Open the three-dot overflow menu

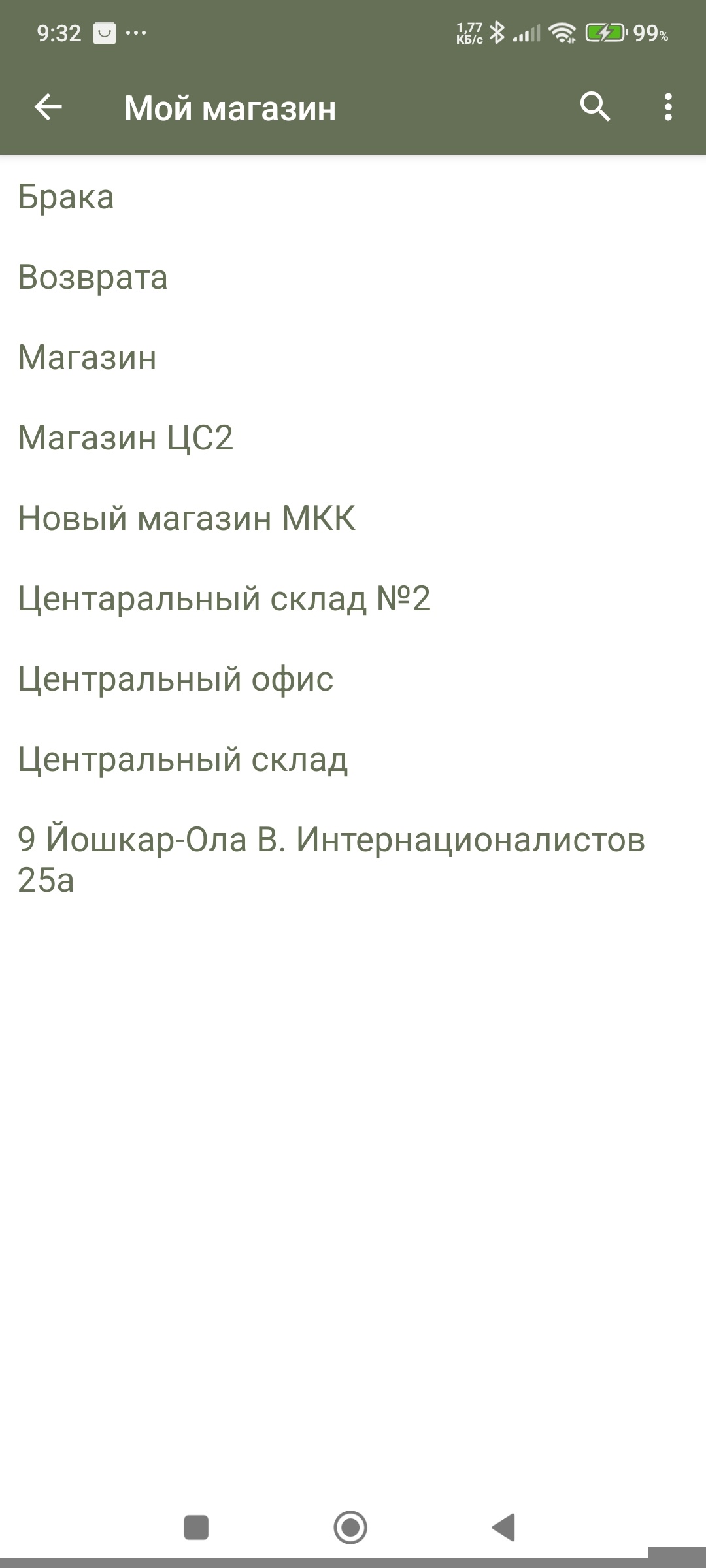point(667,107)
